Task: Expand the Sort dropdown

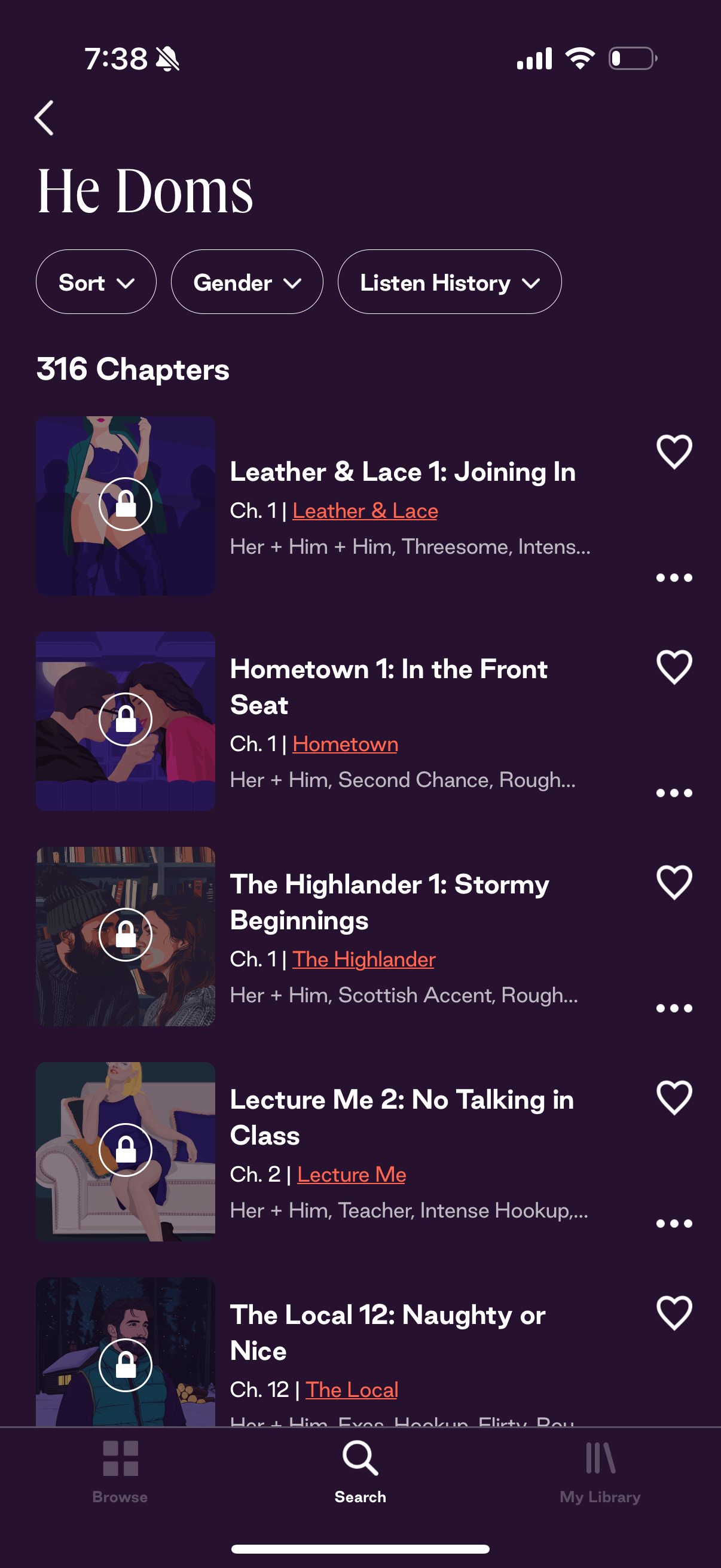Action: click(96, 282)
